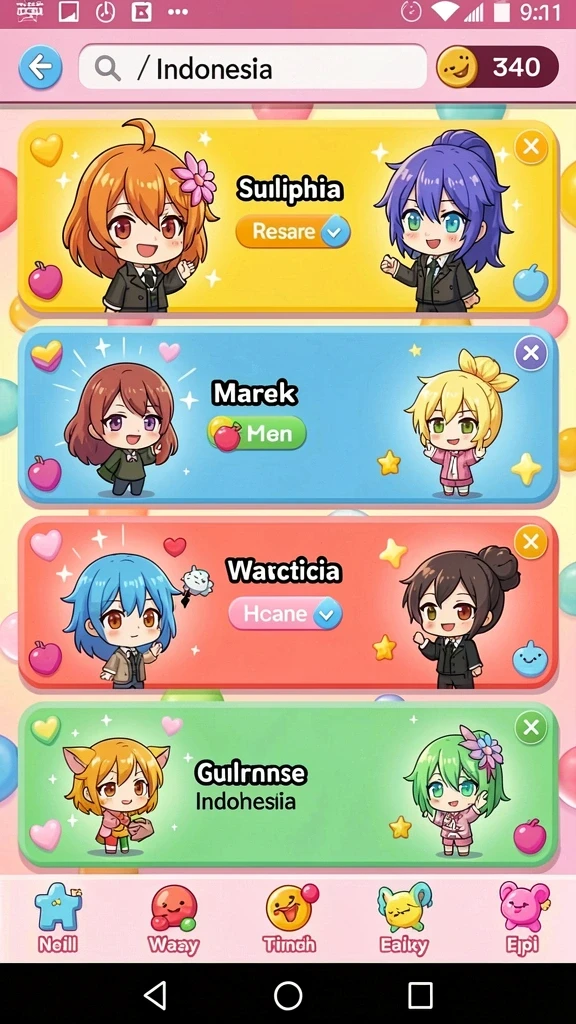Like the Marek card's heart icon
This screenshot has height=1024, width=576.
tap(46, 355)
